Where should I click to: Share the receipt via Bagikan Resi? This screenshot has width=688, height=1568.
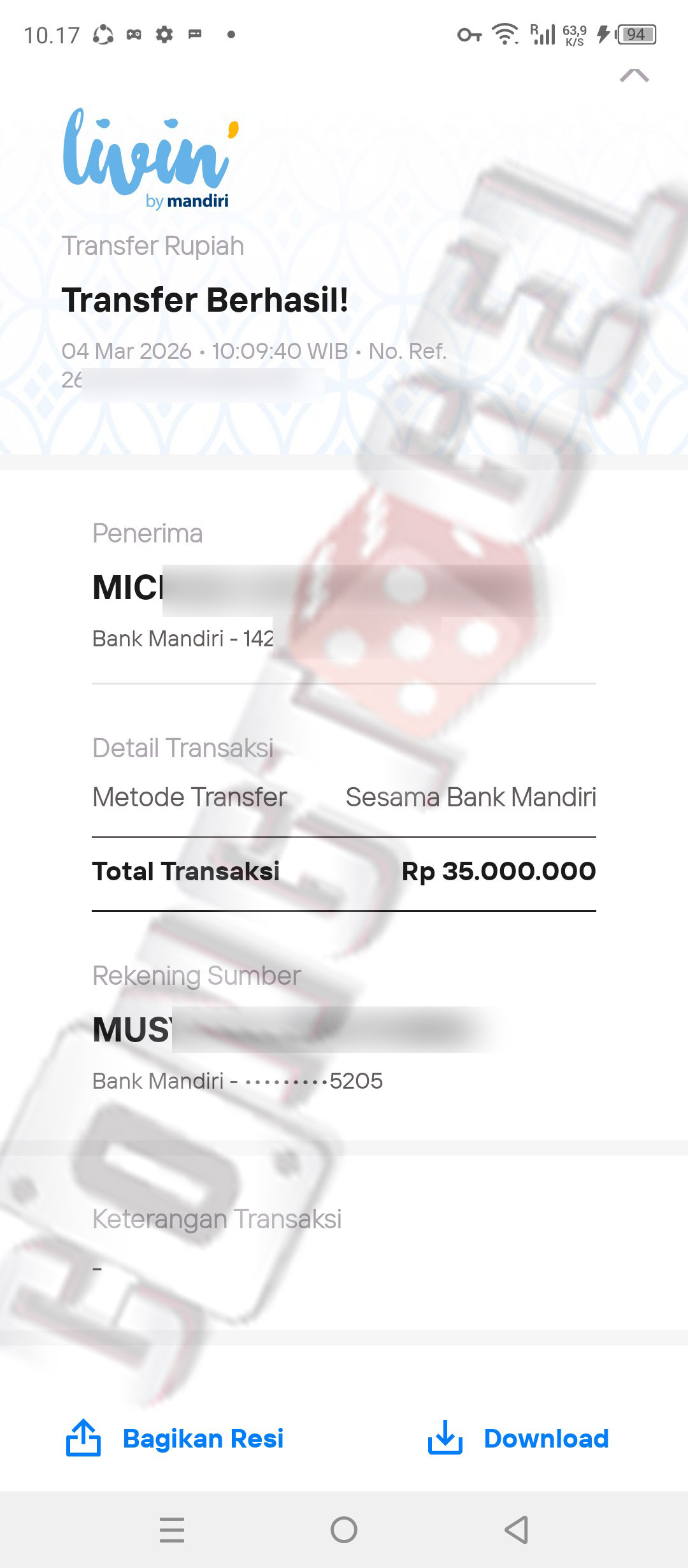tap(175, 1439)
